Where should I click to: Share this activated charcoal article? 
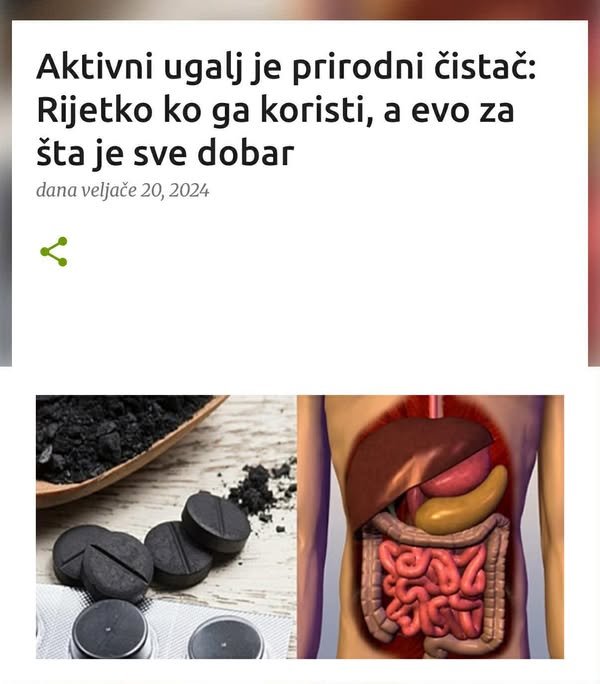tap(54, 251)
